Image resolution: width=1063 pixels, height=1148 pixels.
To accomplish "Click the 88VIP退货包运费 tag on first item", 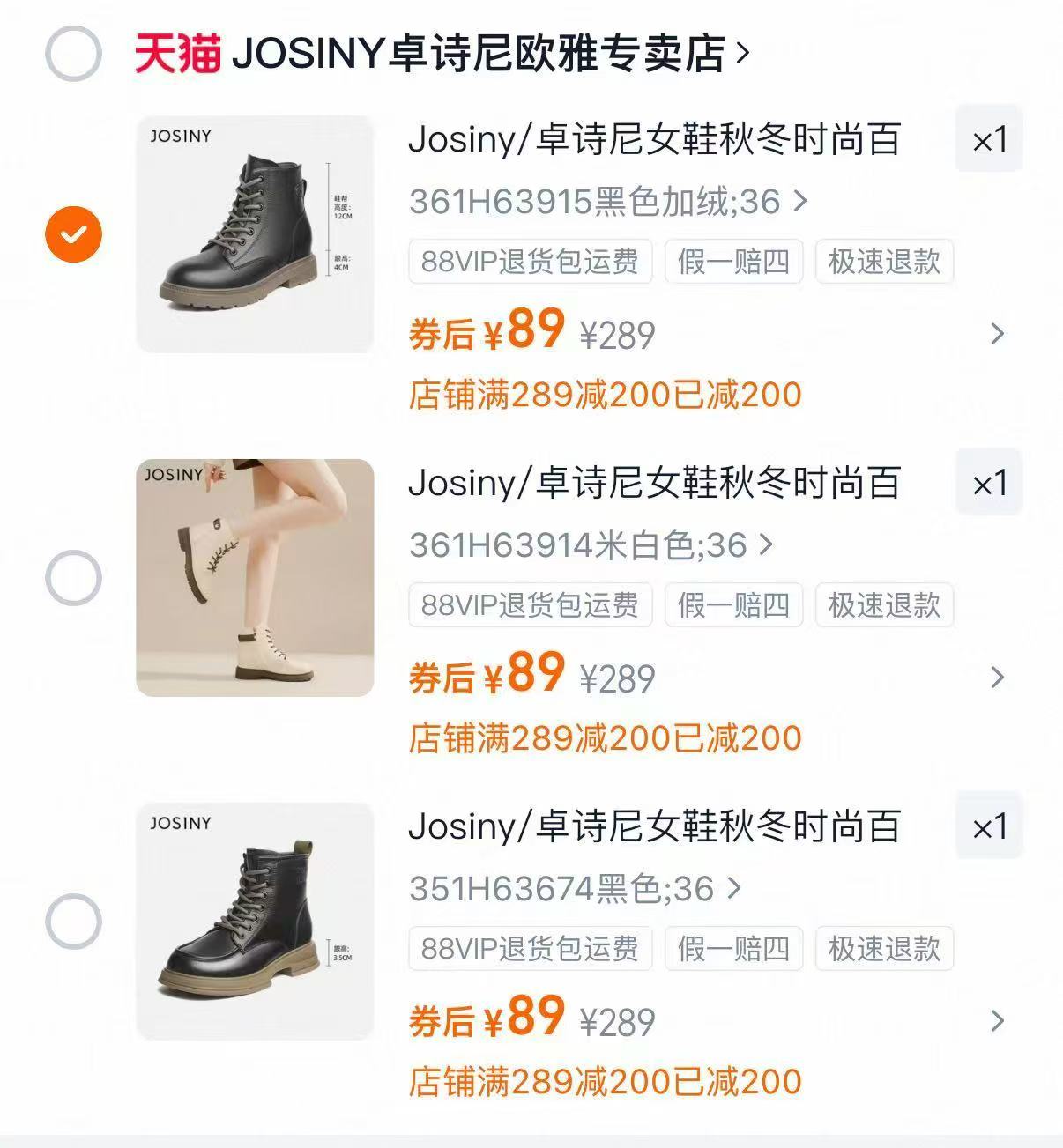I will click(x=530, y=263).
